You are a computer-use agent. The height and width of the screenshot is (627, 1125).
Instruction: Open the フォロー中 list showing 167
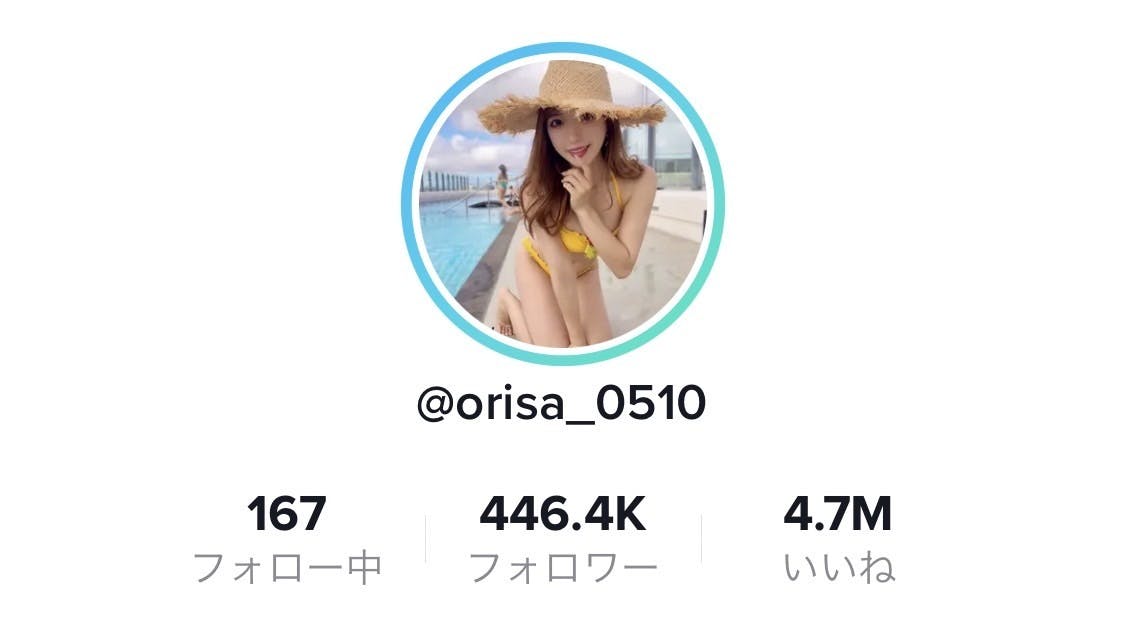click(287, 539)
